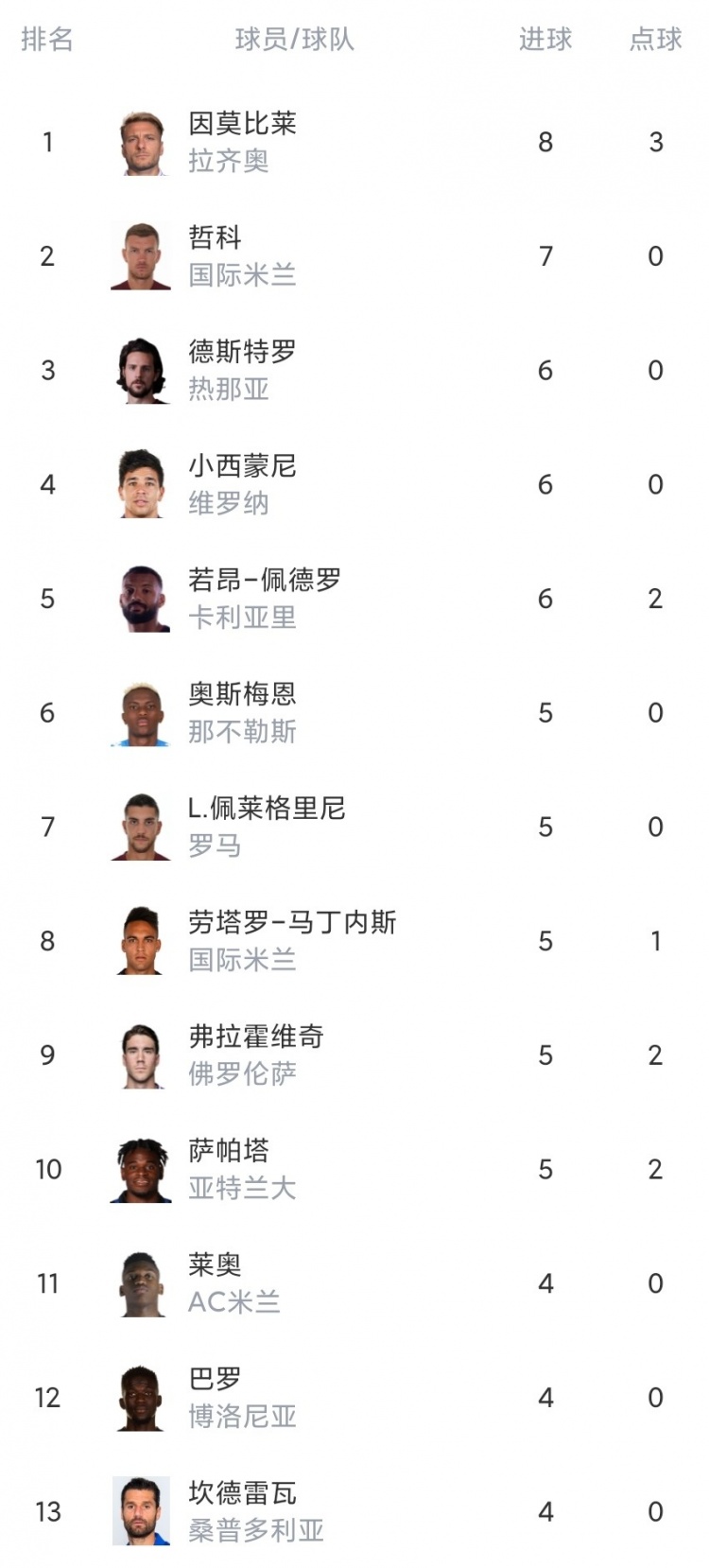This screenshot has width=709, height=1568.
Task: View 巴罗's scorer entry
Action: pyautogui.click(x=354, y=1397)
